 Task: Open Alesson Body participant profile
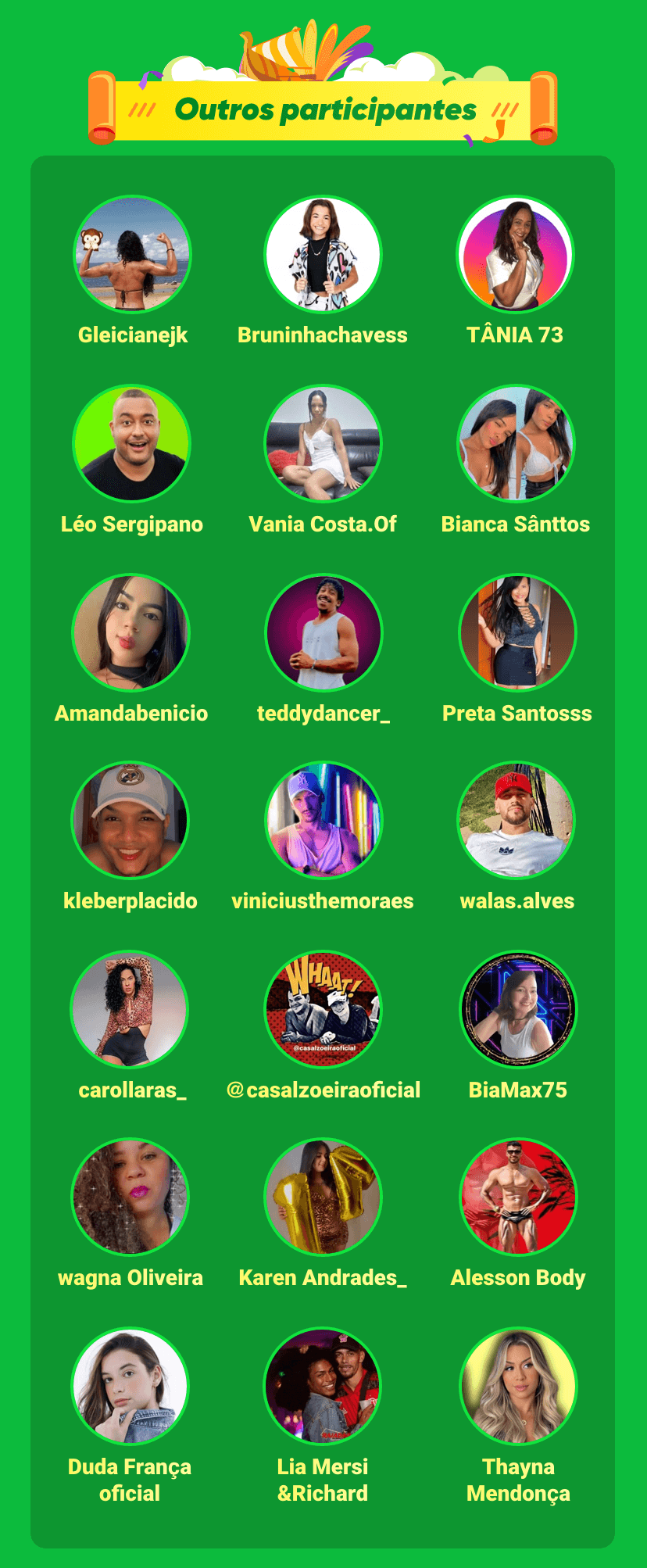pos(518,1197)
